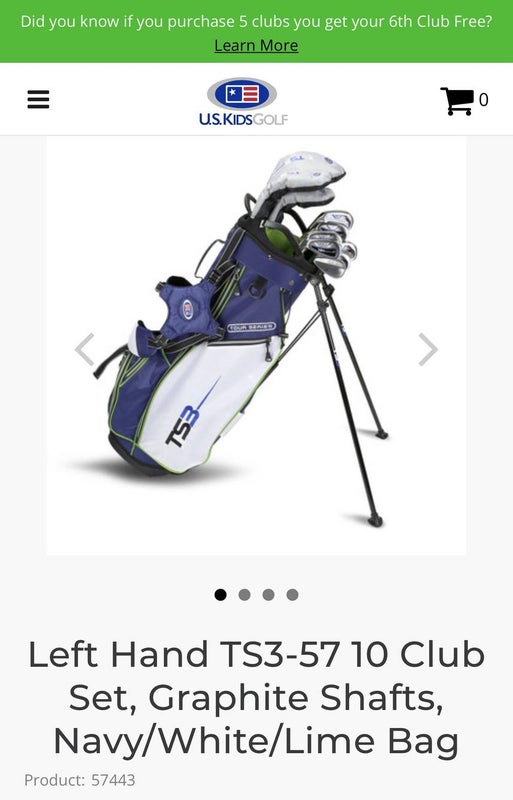Viewport: 513px width, 800px height.
Task: Open the golf bag product photo
Action: [x=256, y=345]
